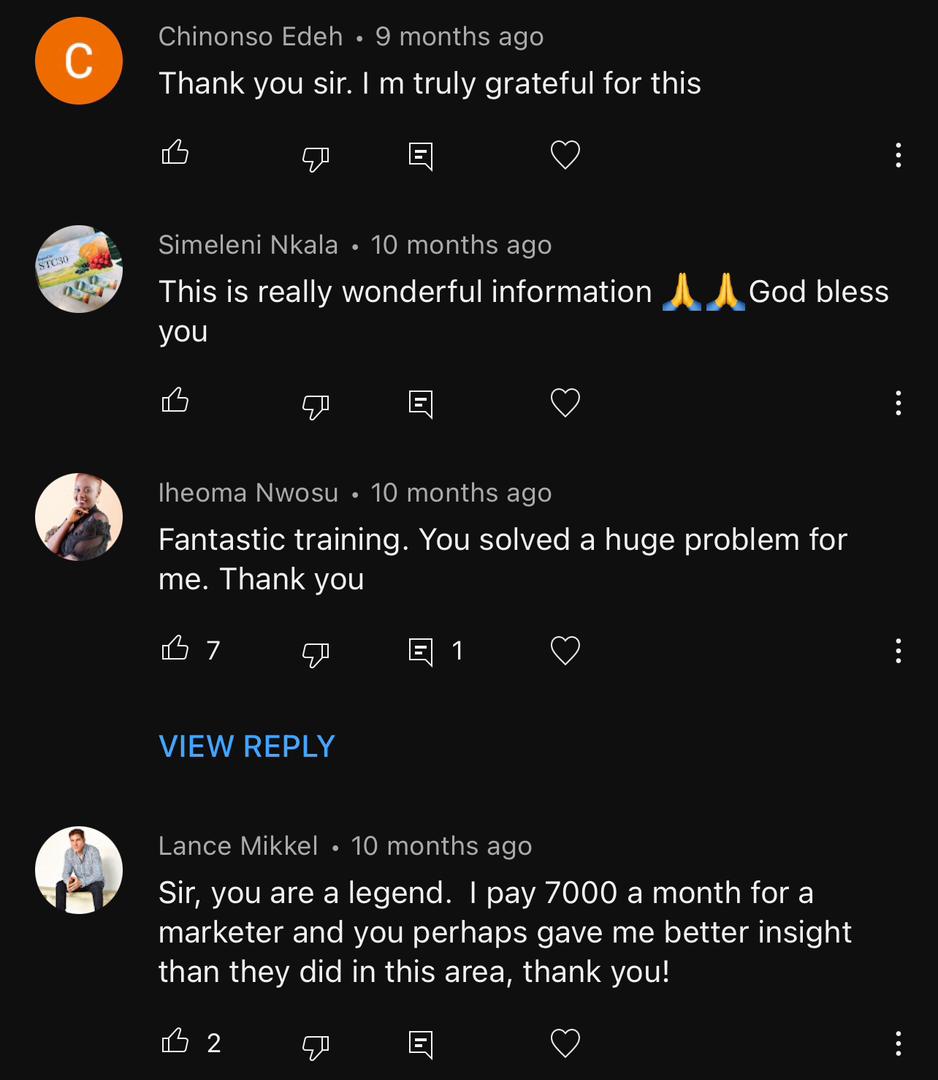Open more options for Iheoma Nwosu's comment

(x=898, y=651)
